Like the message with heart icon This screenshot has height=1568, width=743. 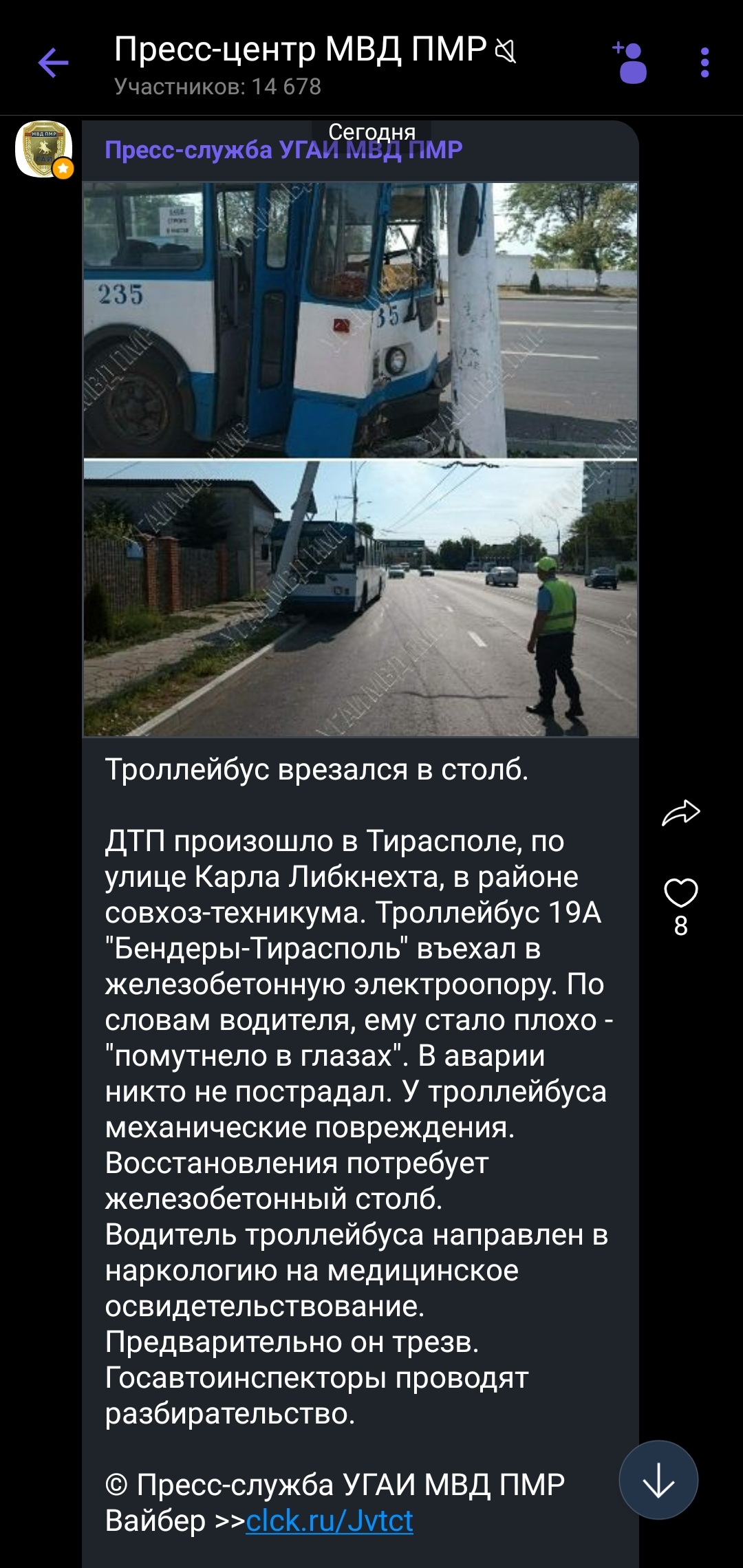tap(681, 892)
